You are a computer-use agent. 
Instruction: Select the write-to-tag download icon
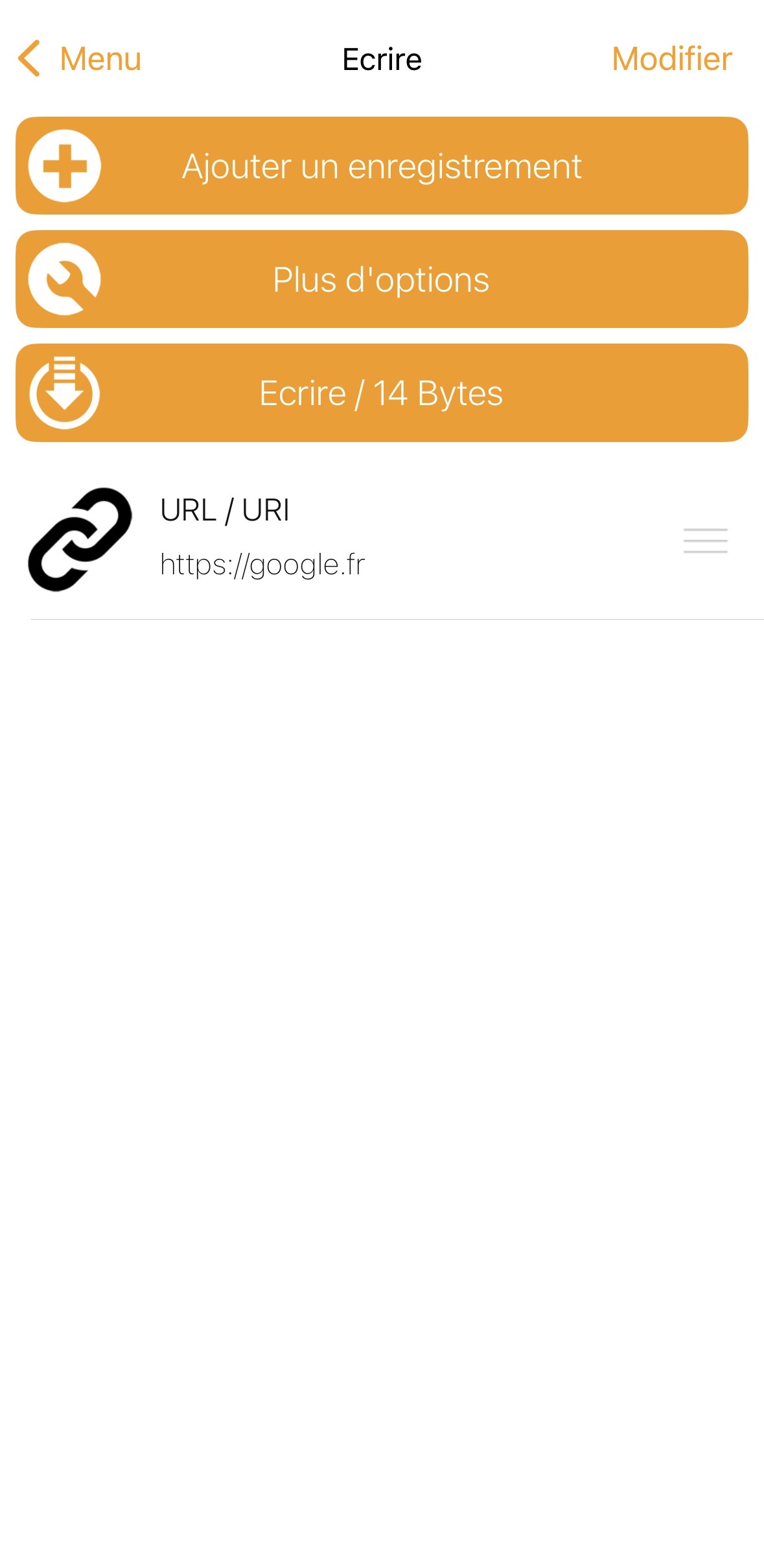tap(64, 392)
